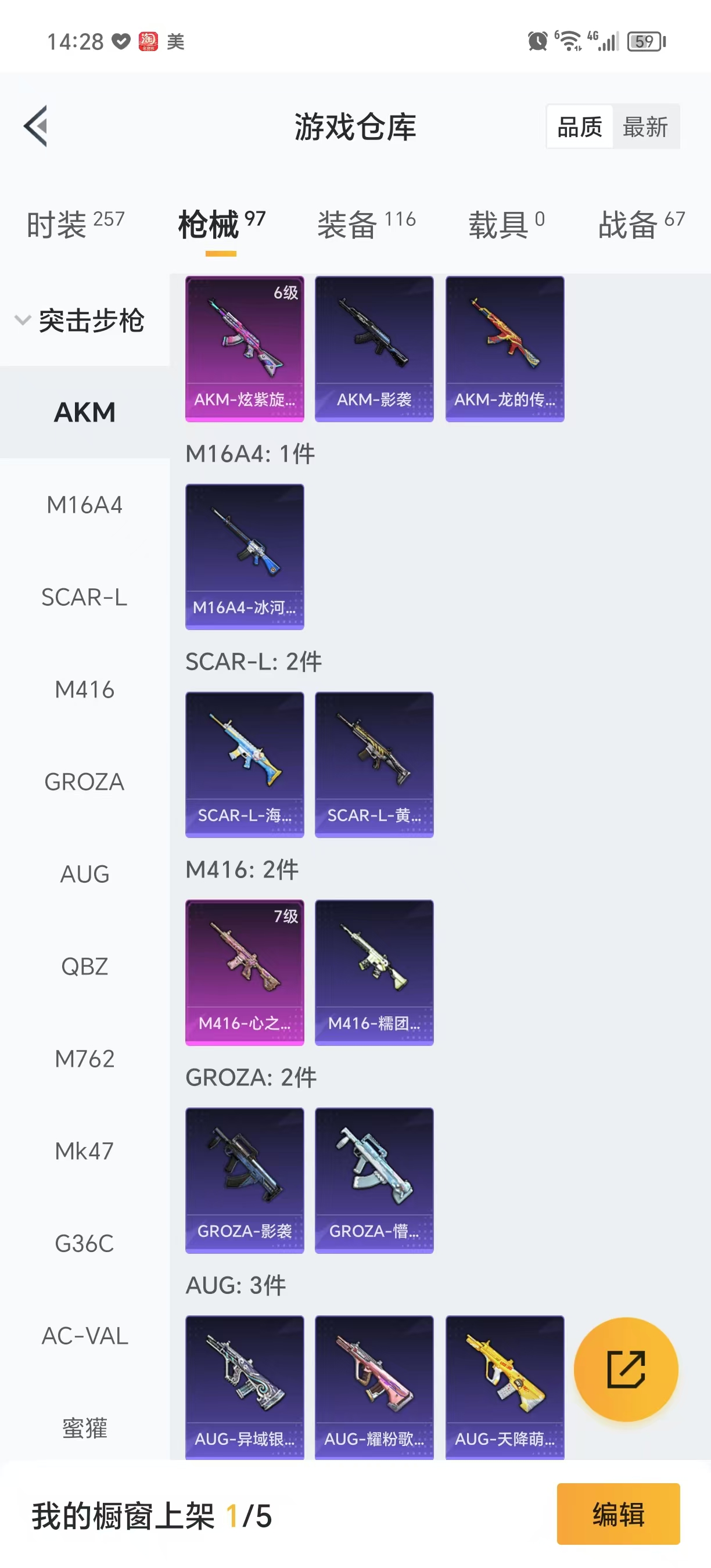Viewport: 711px width, 1568px height.
Task: Switch to the 时装 tab
Action: [76, 224]
